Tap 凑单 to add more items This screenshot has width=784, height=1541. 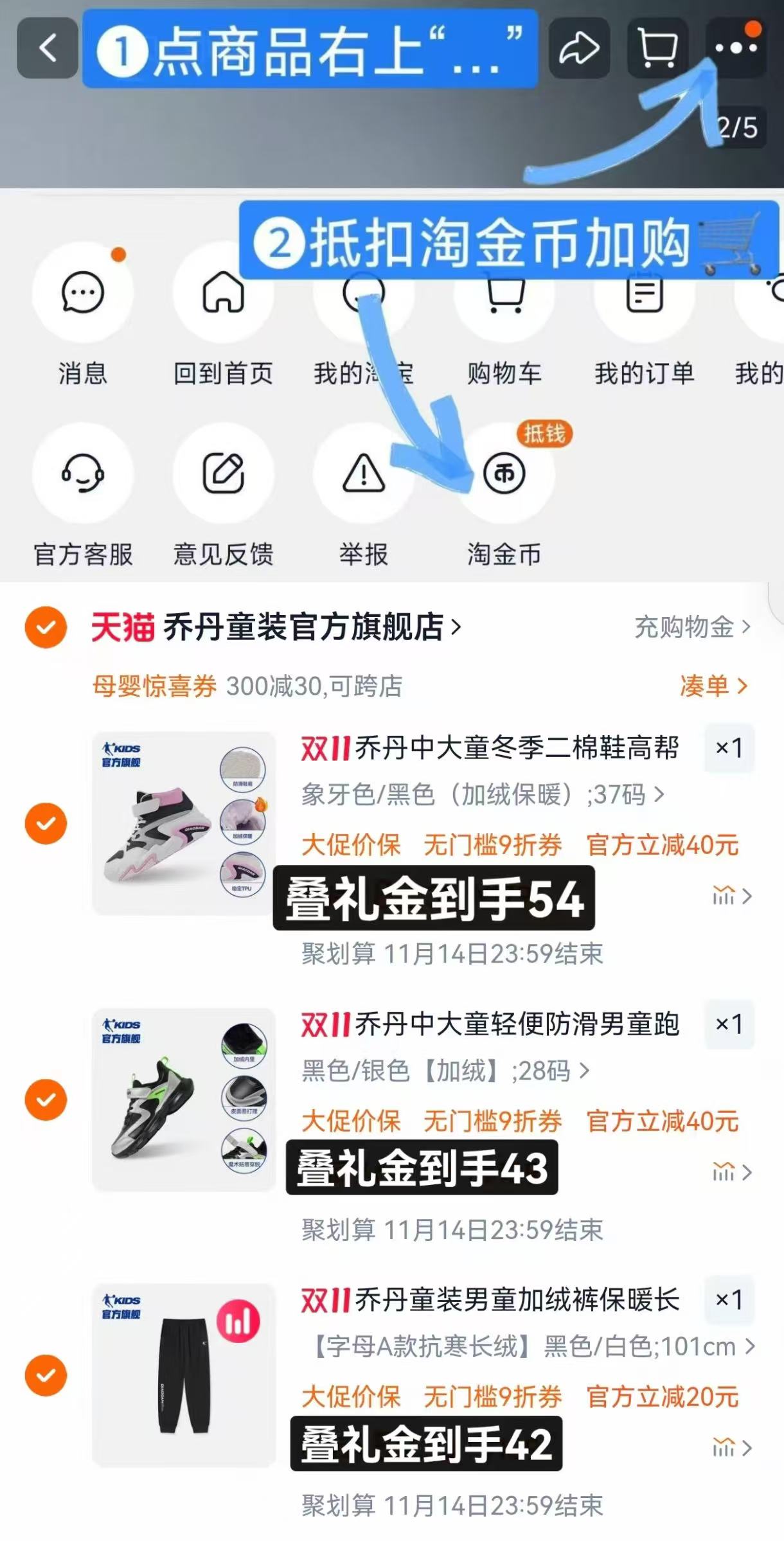(x=704, y=686)
